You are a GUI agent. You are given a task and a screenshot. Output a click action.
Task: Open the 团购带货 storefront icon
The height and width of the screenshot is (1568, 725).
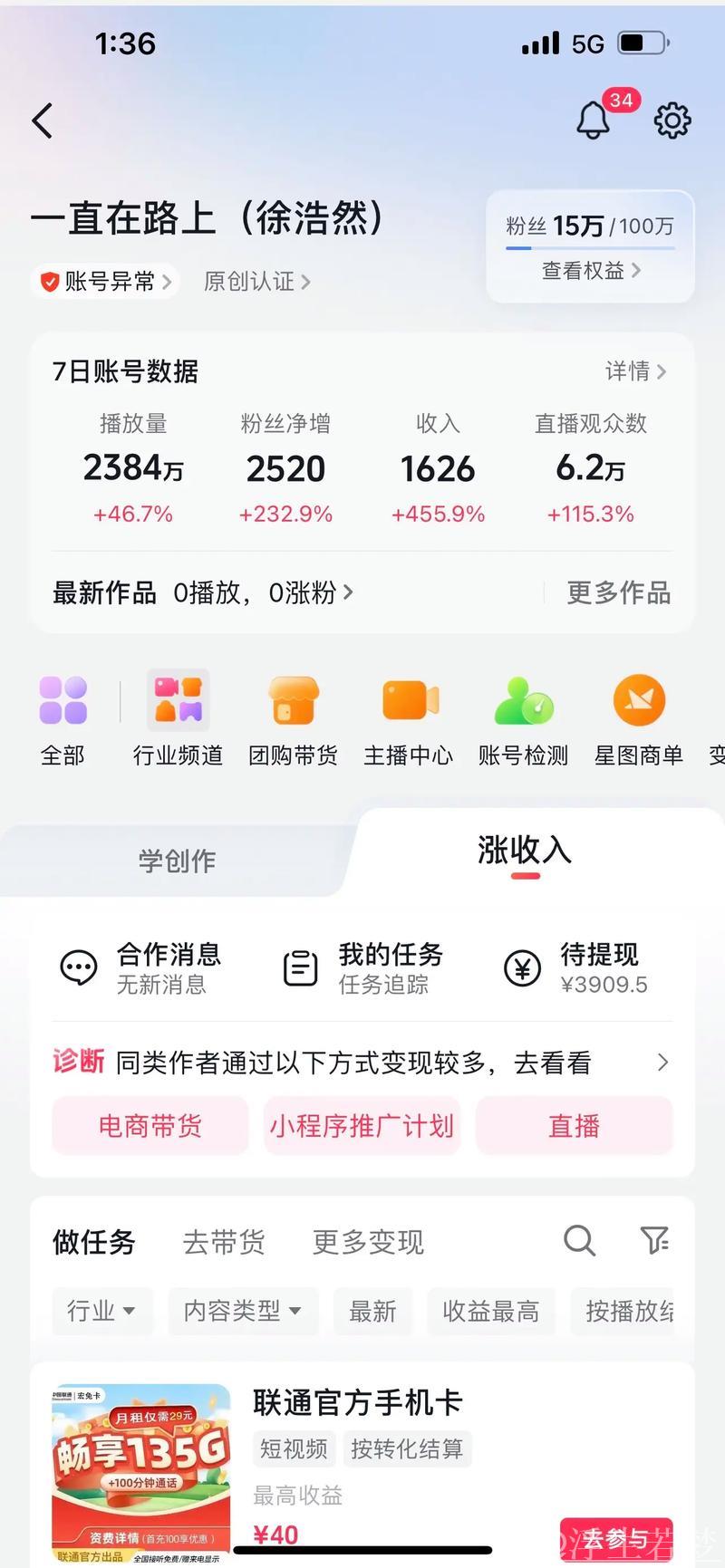click(294, 699)
